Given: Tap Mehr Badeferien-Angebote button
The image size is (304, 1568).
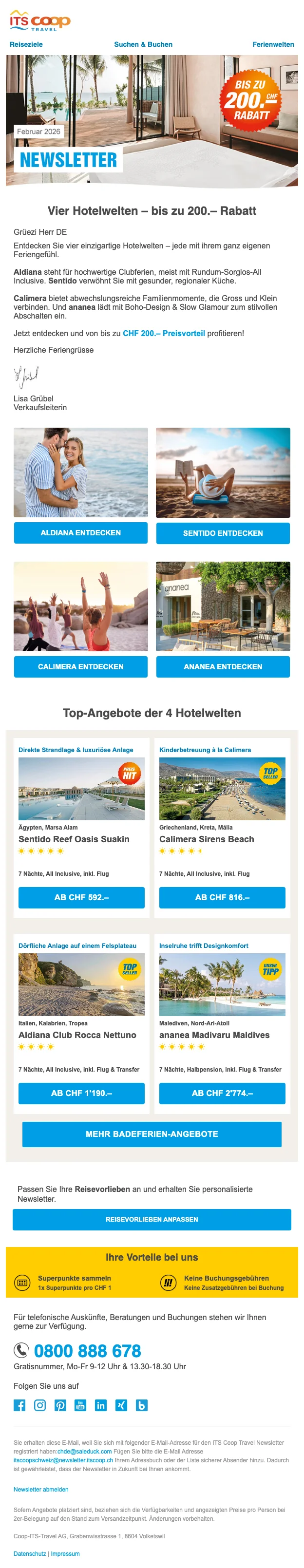Looking at the screenshot, I should [x=152, y=1134].
